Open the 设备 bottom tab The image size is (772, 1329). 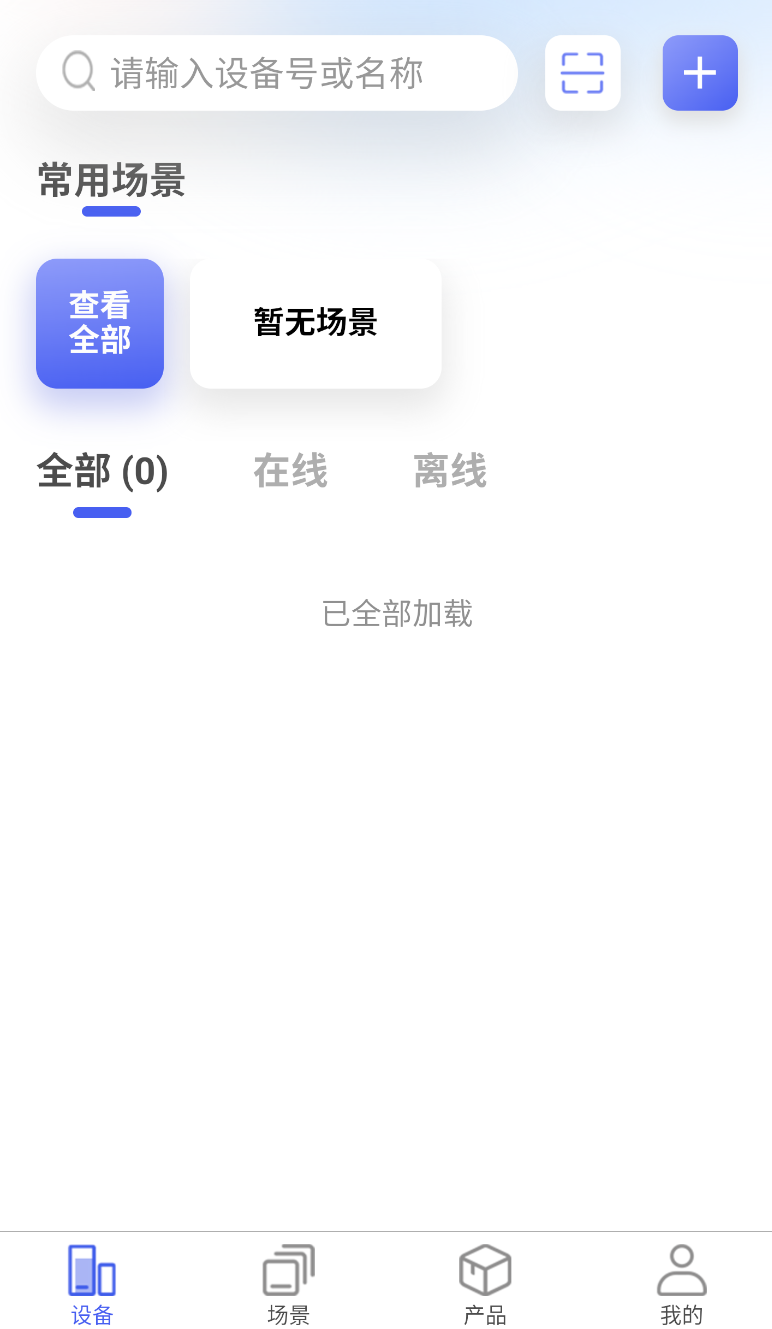[x=92, y=1285]
